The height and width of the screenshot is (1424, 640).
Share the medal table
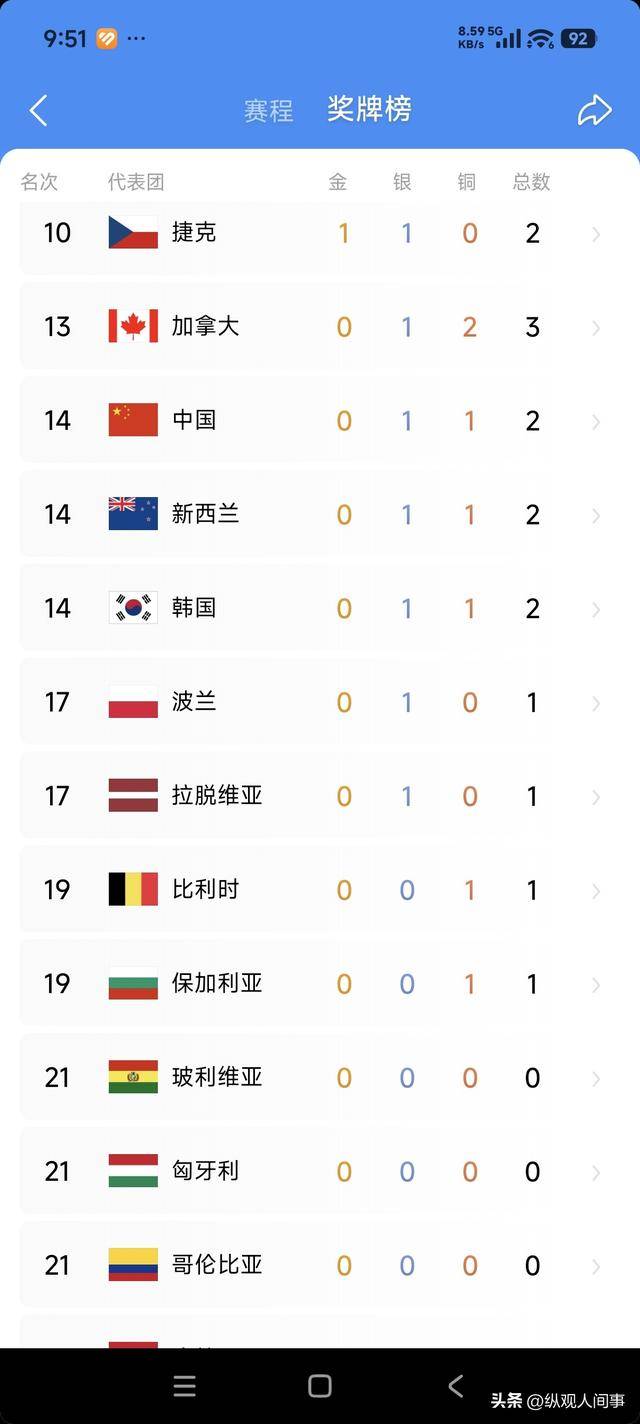594,111
